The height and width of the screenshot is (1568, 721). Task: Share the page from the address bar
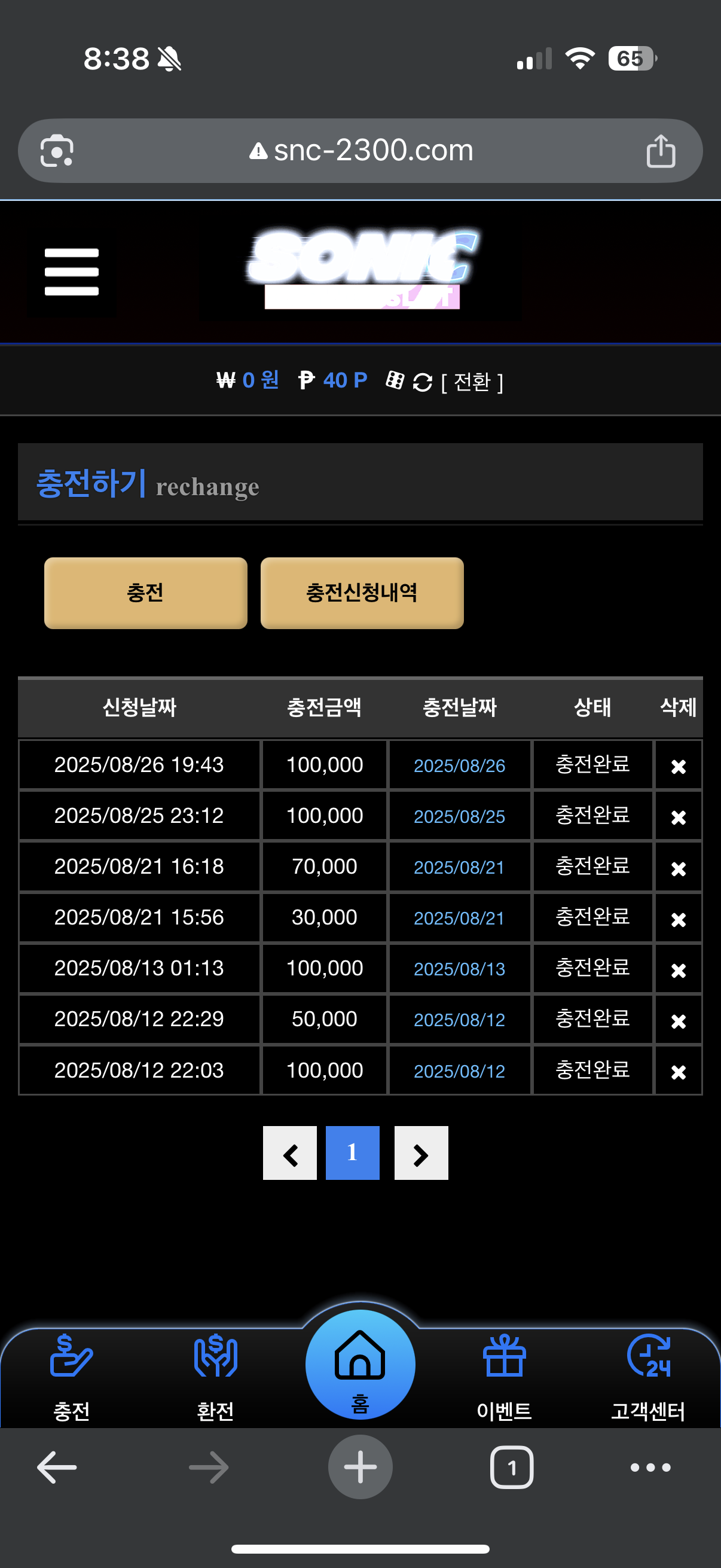point(661,150)
